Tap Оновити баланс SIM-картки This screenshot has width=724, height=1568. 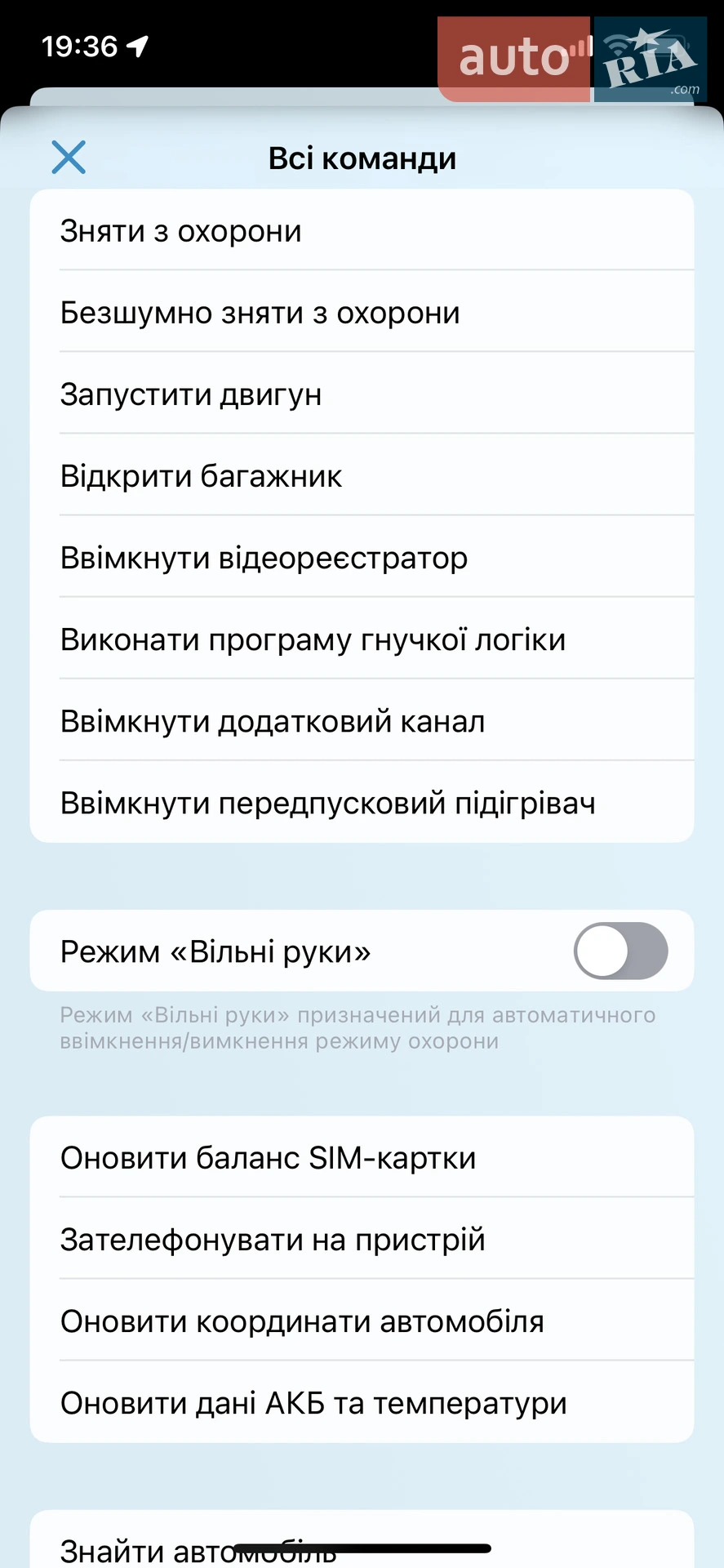pos(362,1157)
